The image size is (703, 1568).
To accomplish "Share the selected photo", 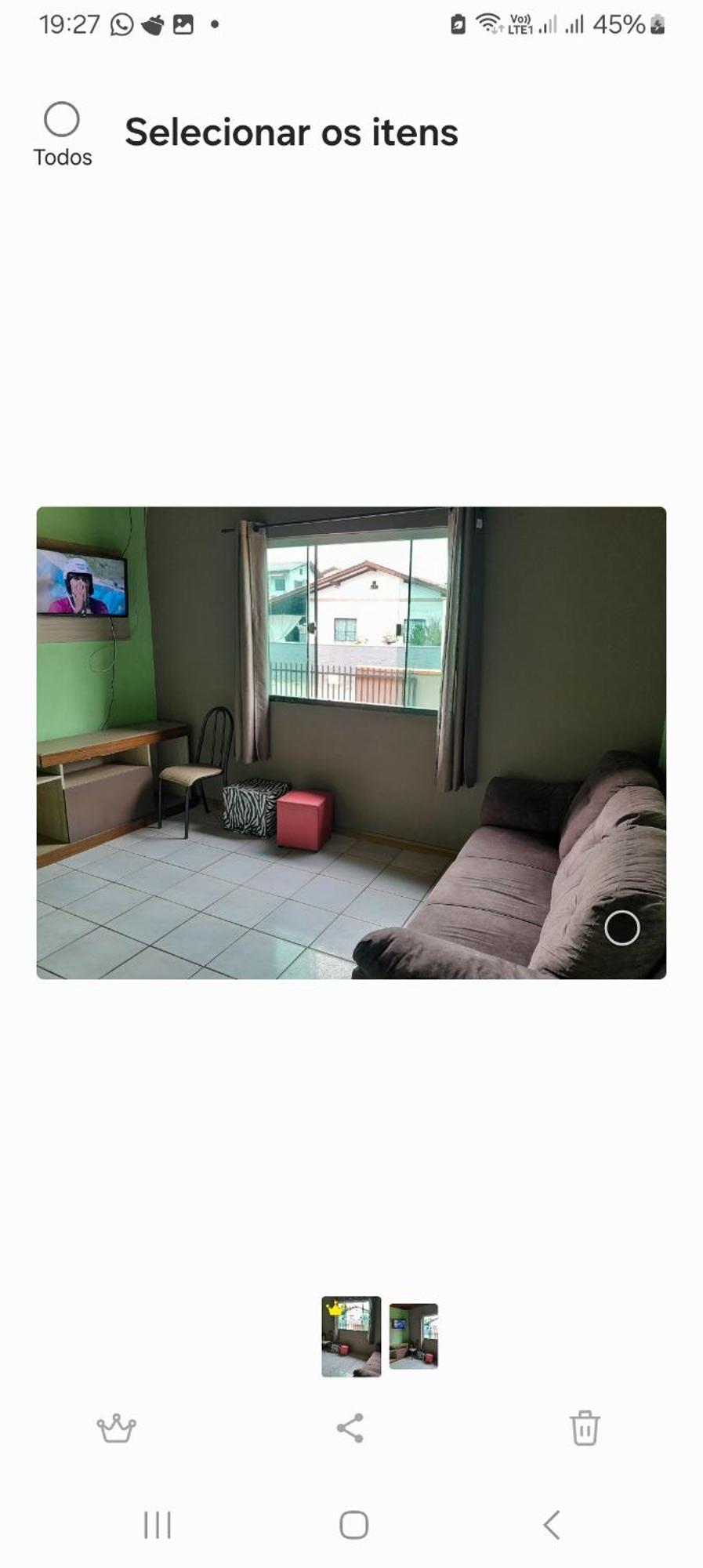I will [x=350, y=1428].
